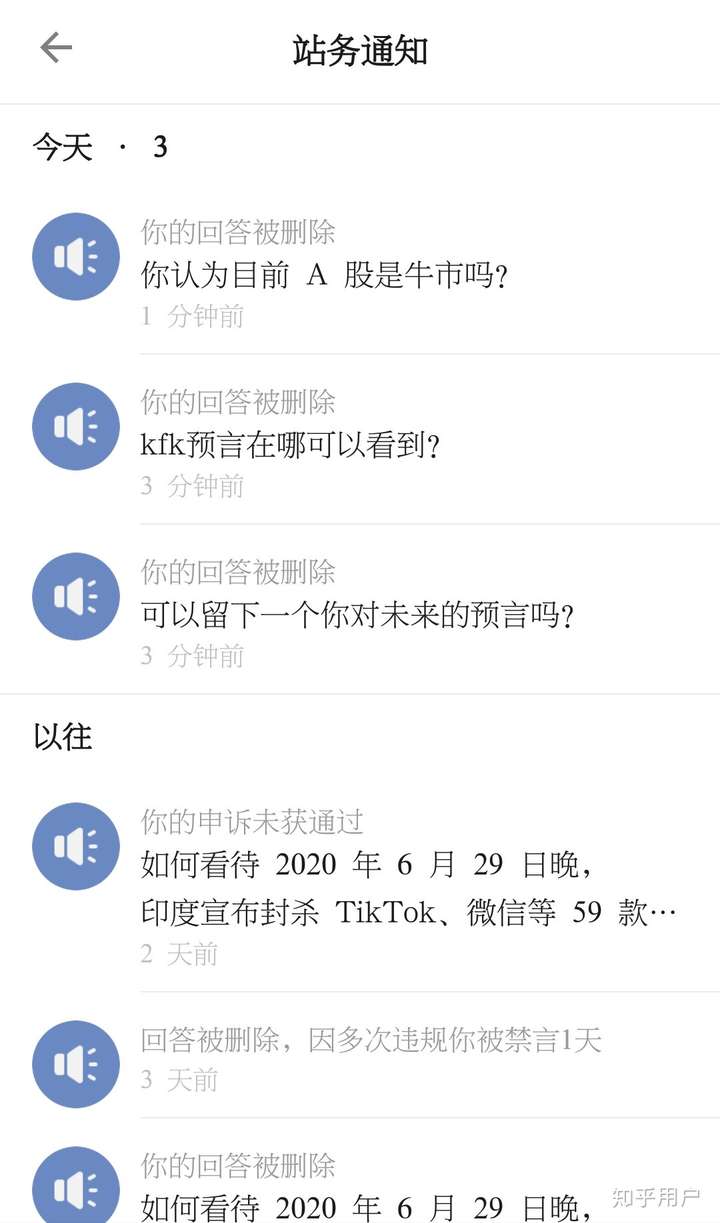This screenshot has width=720, height=1223.
Task: Click the speaker icon beside the ban notification
Action: point(75,1063)
